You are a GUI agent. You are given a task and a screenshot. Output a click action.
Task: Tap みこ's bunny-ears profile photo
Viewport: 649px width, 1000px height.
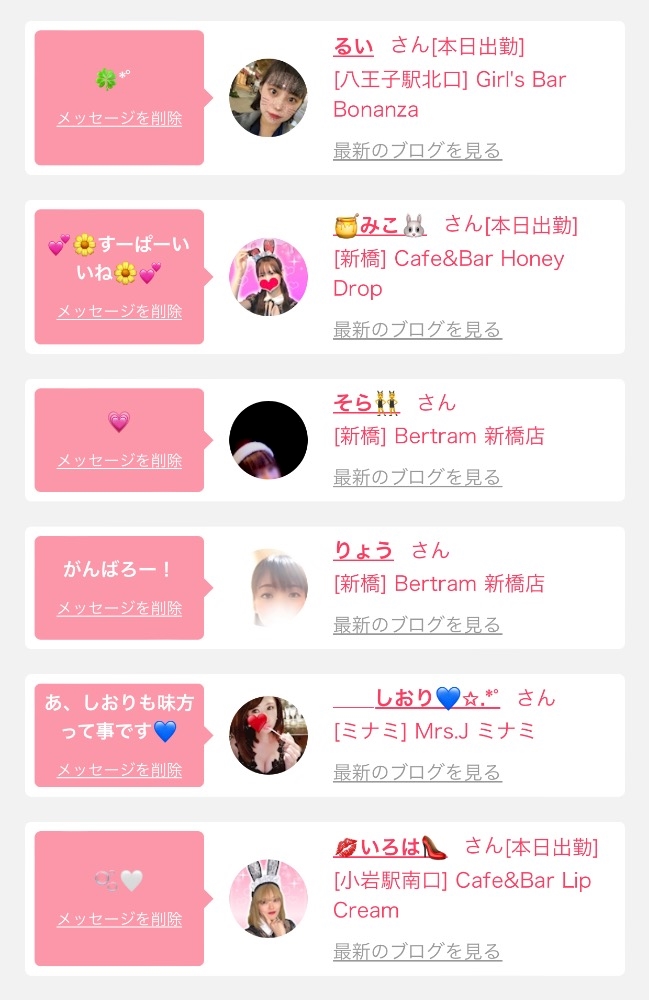tap(268, 277)
